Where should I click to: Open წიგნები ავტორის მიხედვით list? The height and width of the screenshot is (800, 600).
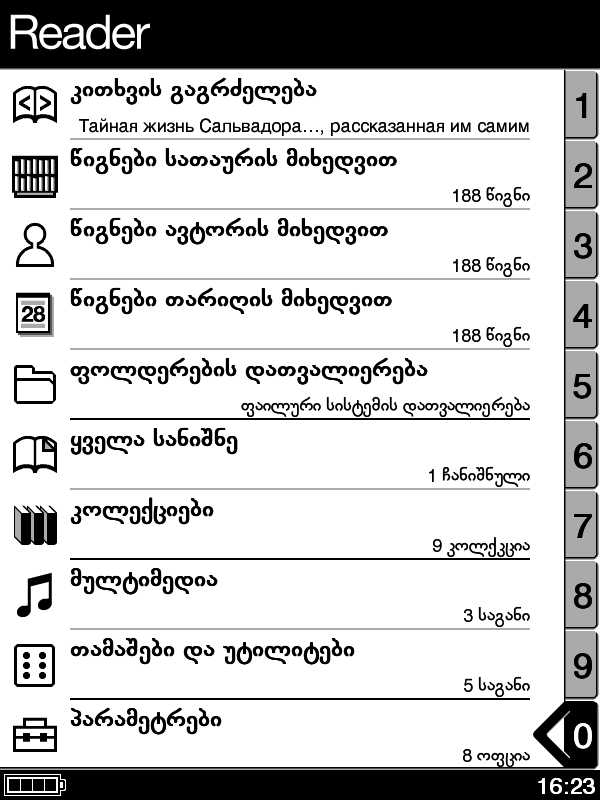pyautogui.click(x=280, y=245)
